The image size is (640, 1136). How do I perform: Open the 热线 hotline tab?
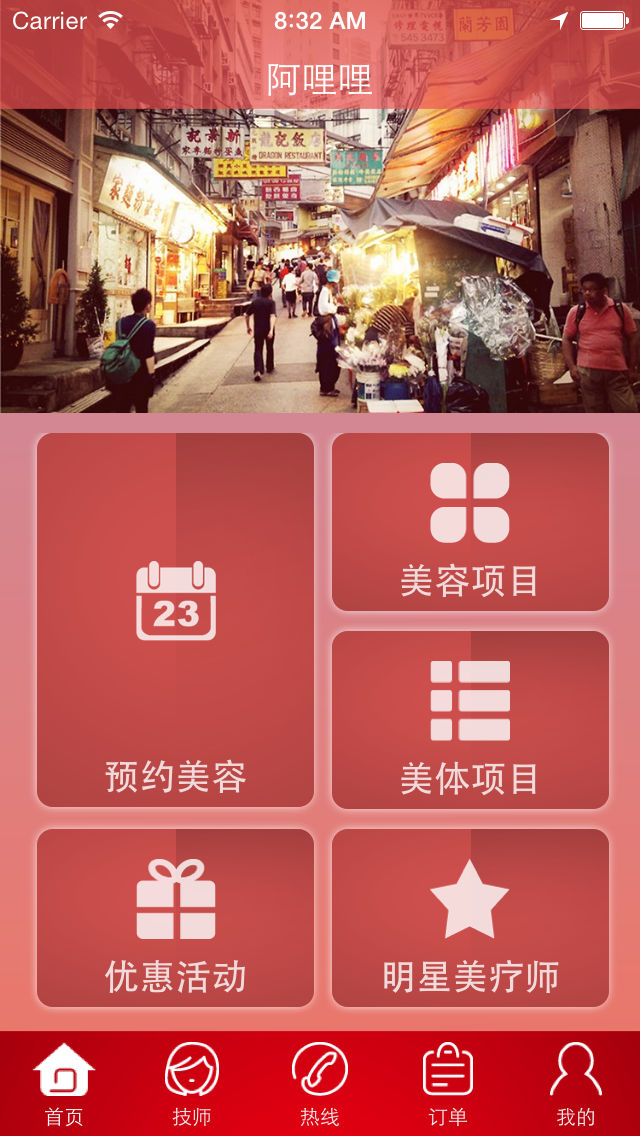click(320, 1084)
